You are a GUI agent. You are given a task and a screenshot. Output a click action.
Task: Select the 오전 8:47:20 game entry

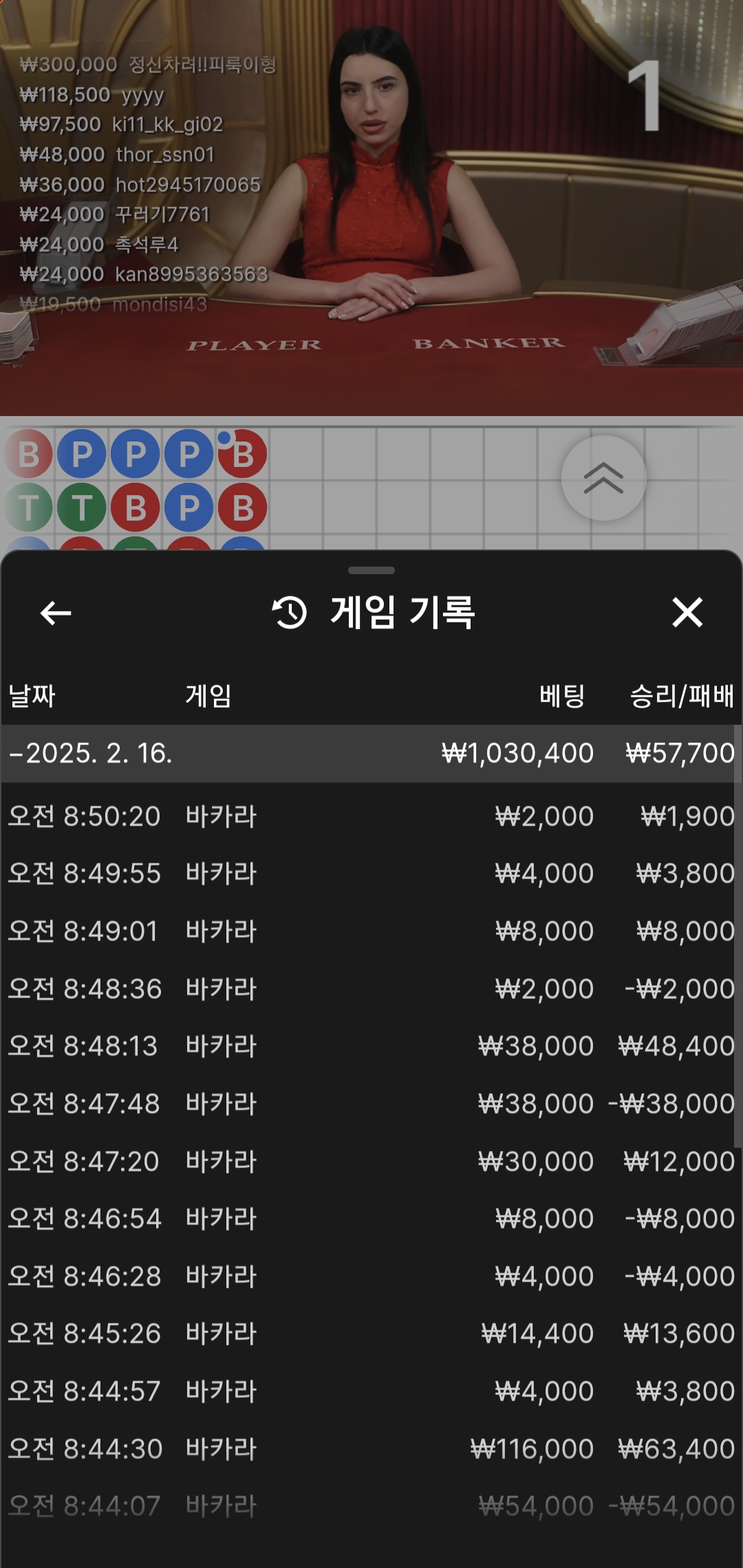coord(371,1162)
